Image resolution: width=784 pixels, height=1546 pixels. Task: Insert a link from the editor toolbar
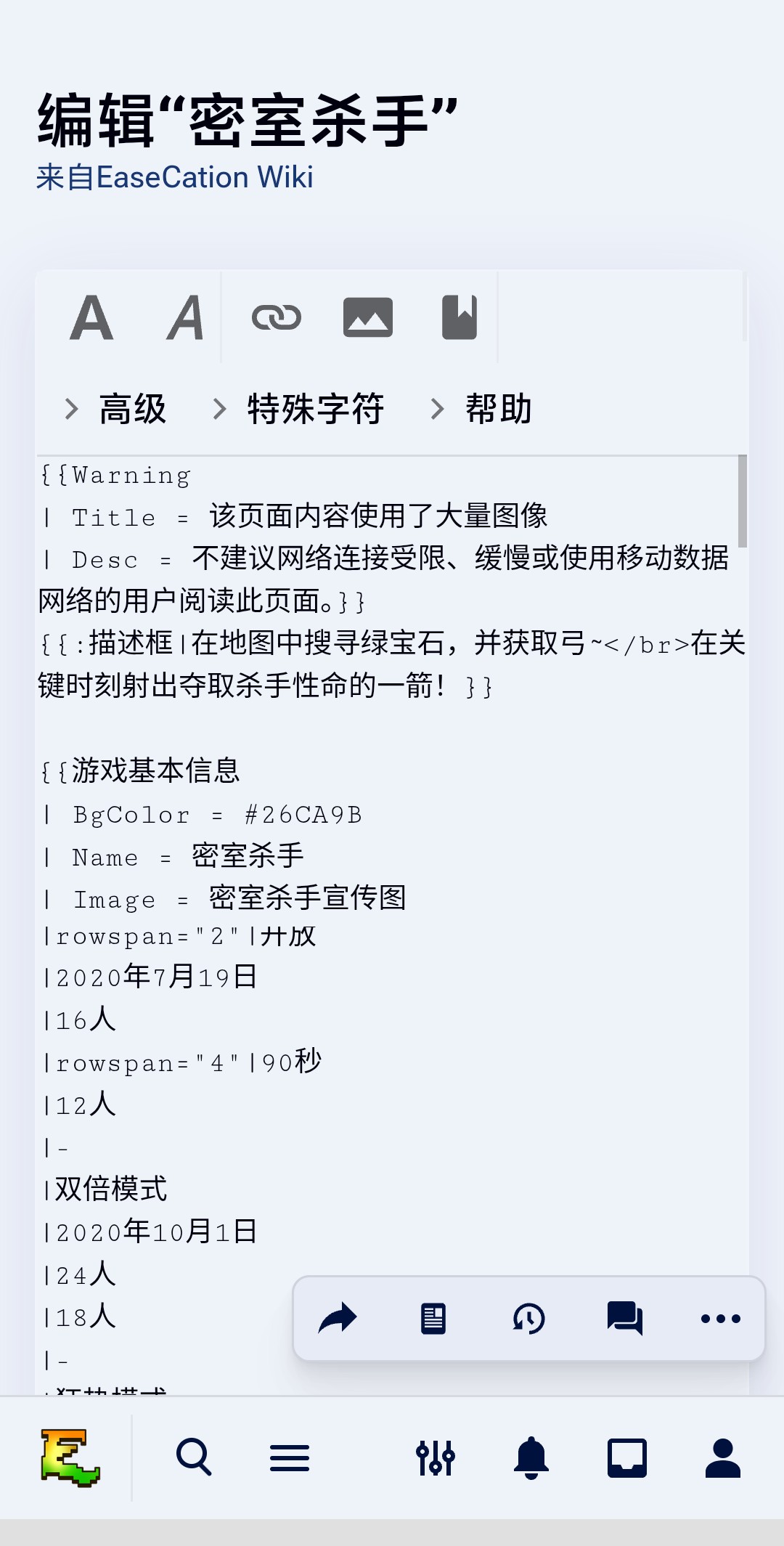click(277, 317)
